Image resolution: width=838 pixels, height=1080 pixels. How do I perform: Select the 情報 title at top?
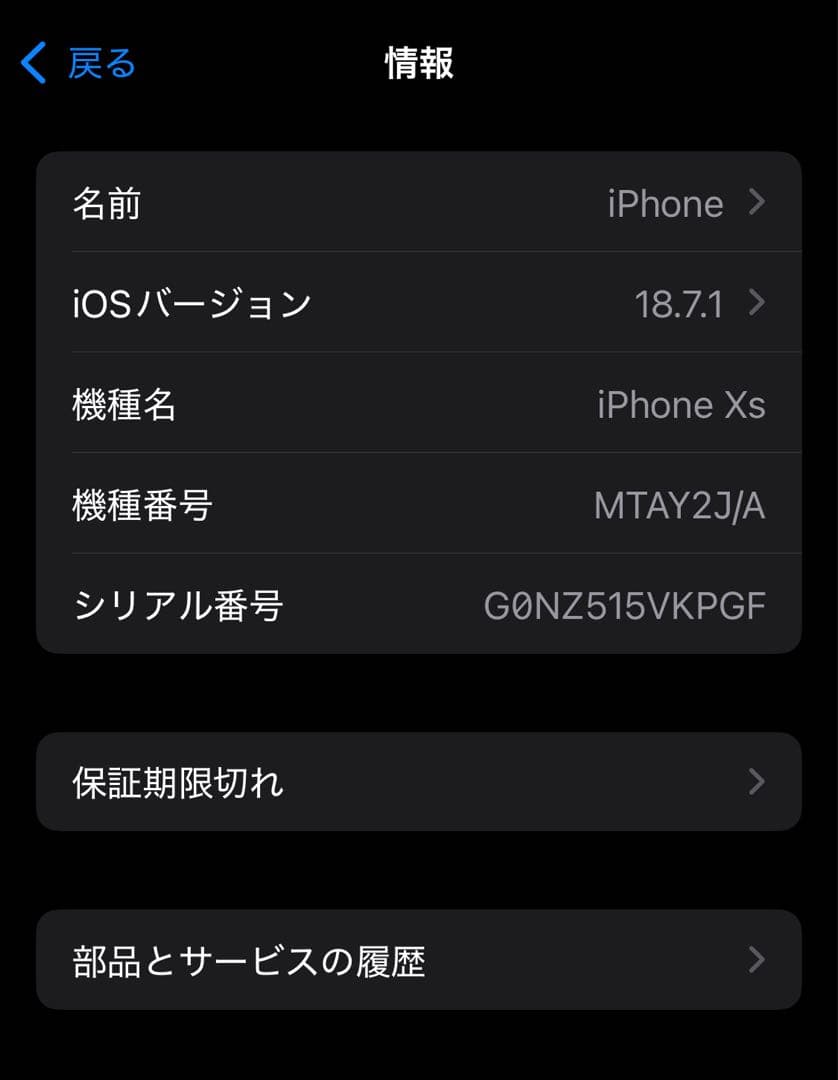pos(419,63)
